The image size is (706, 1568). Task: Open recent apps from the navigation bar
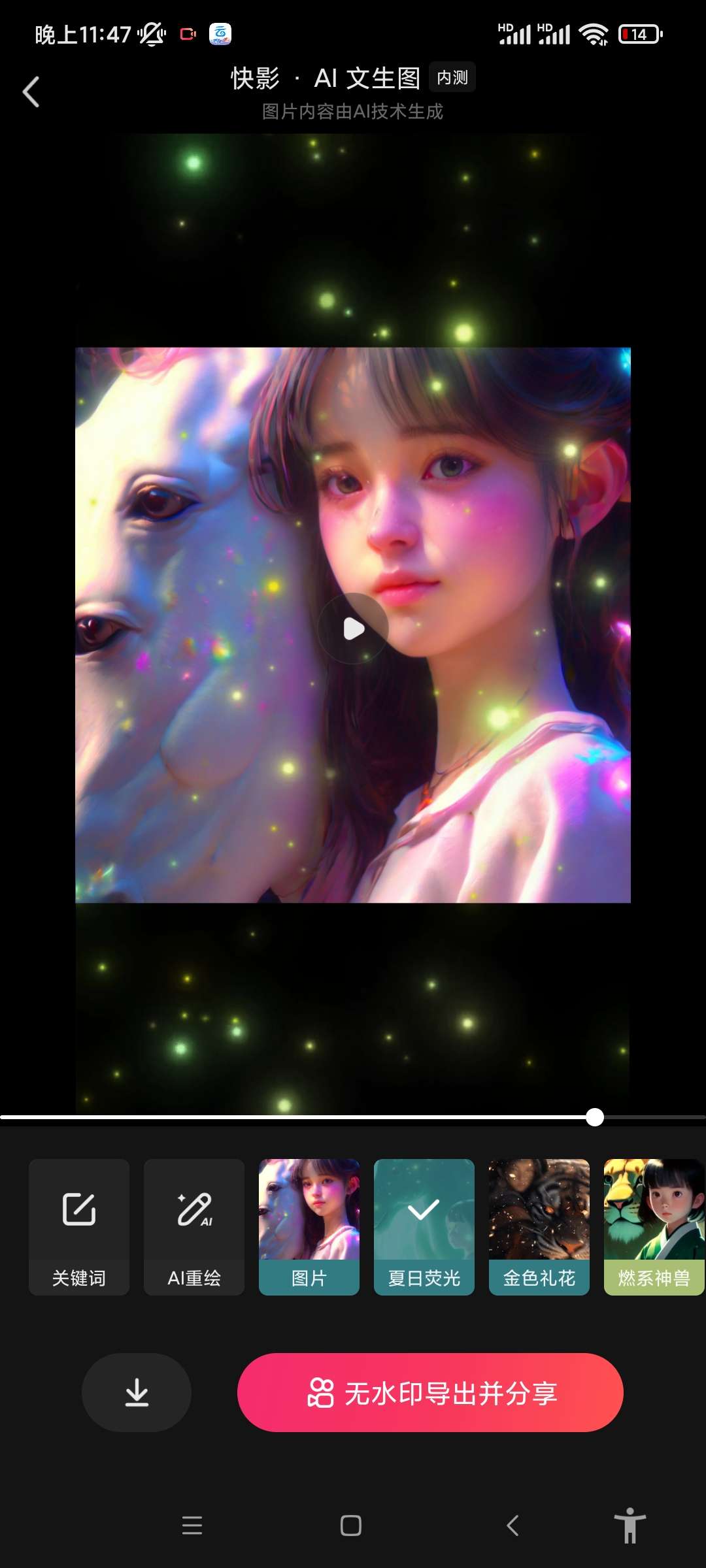pos(192,1526)
